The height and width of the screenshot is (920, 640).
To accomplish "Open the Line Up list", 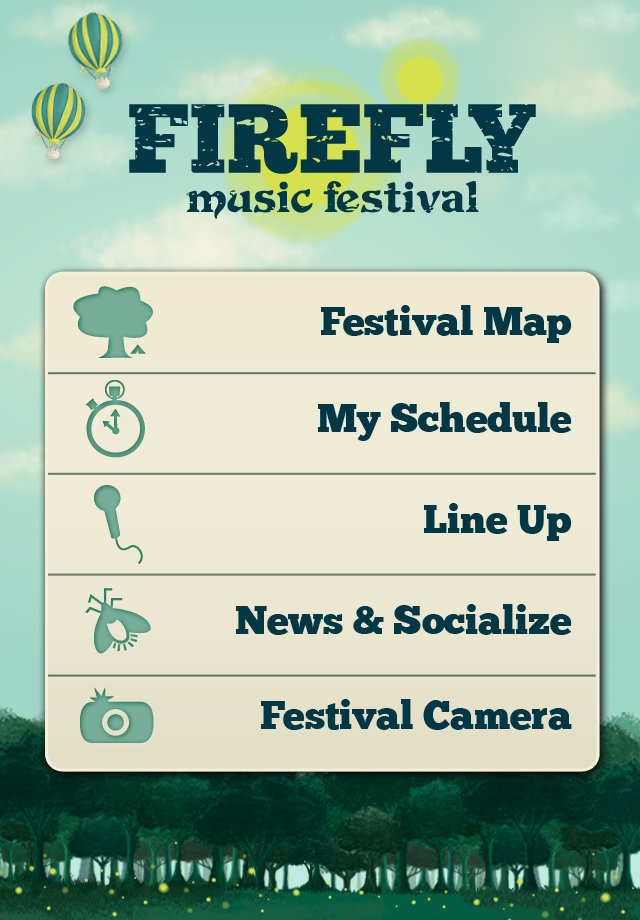I will [x=322, y=523].
